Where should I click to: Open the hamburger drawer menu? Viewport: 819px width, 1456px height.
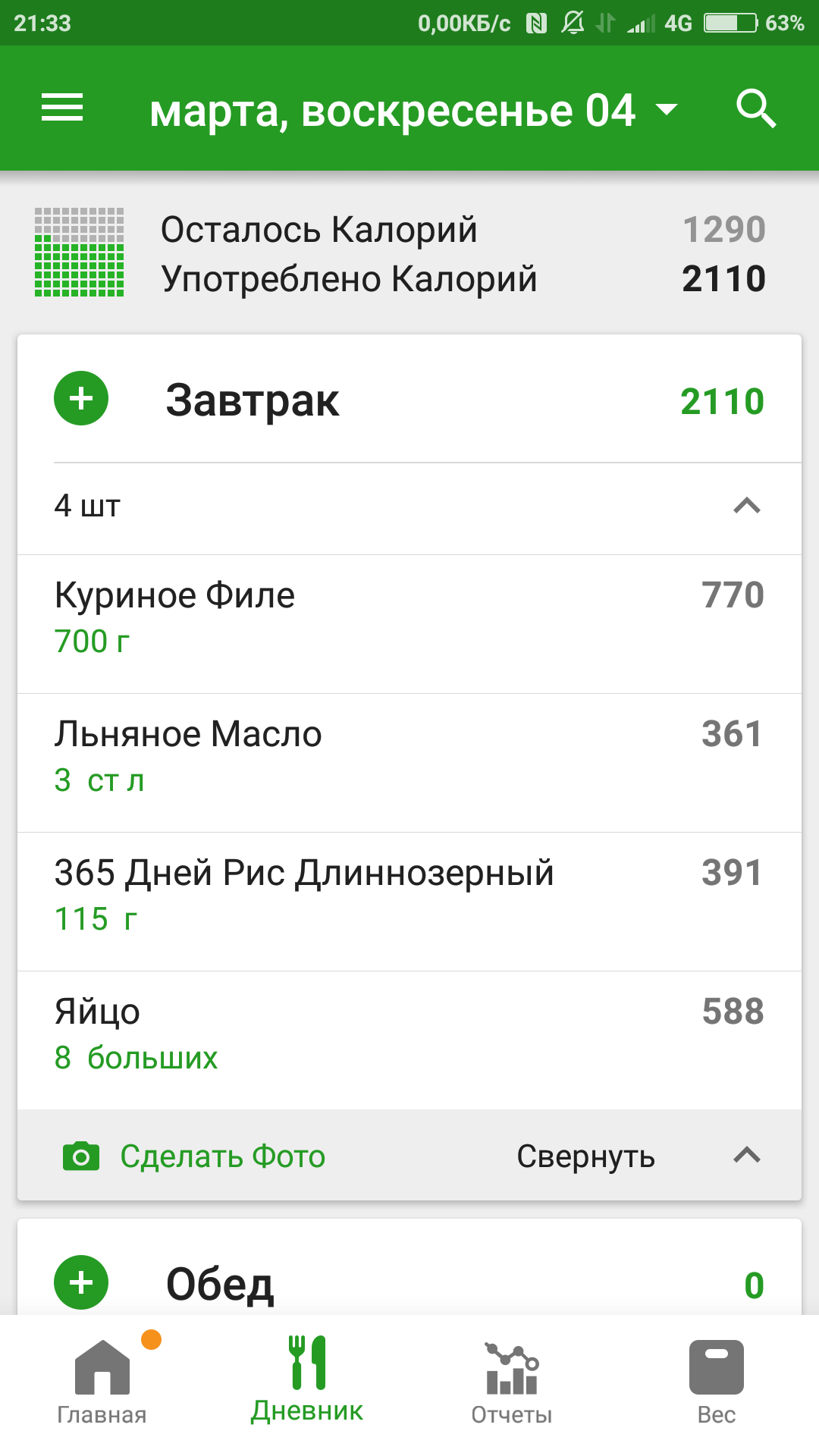[62, 108]
